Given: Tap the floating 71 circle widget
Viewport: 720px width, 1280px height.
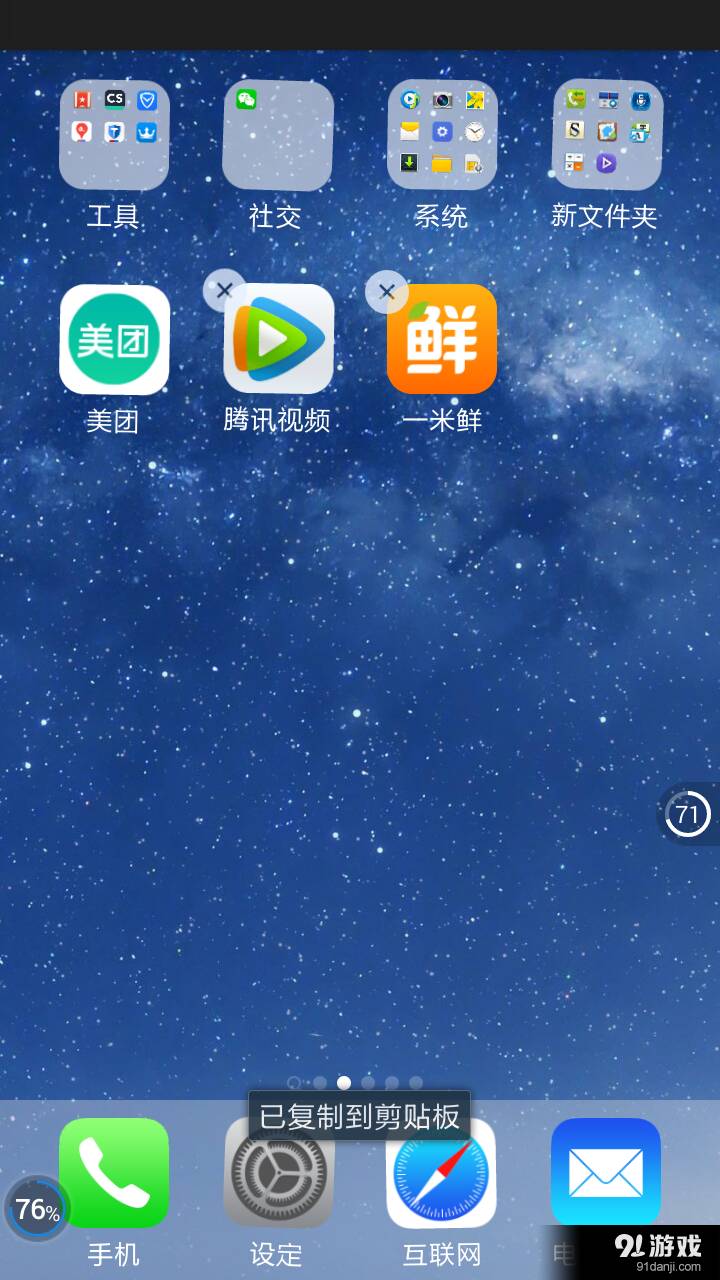Looking at the screenshot, I should point(687,814).
